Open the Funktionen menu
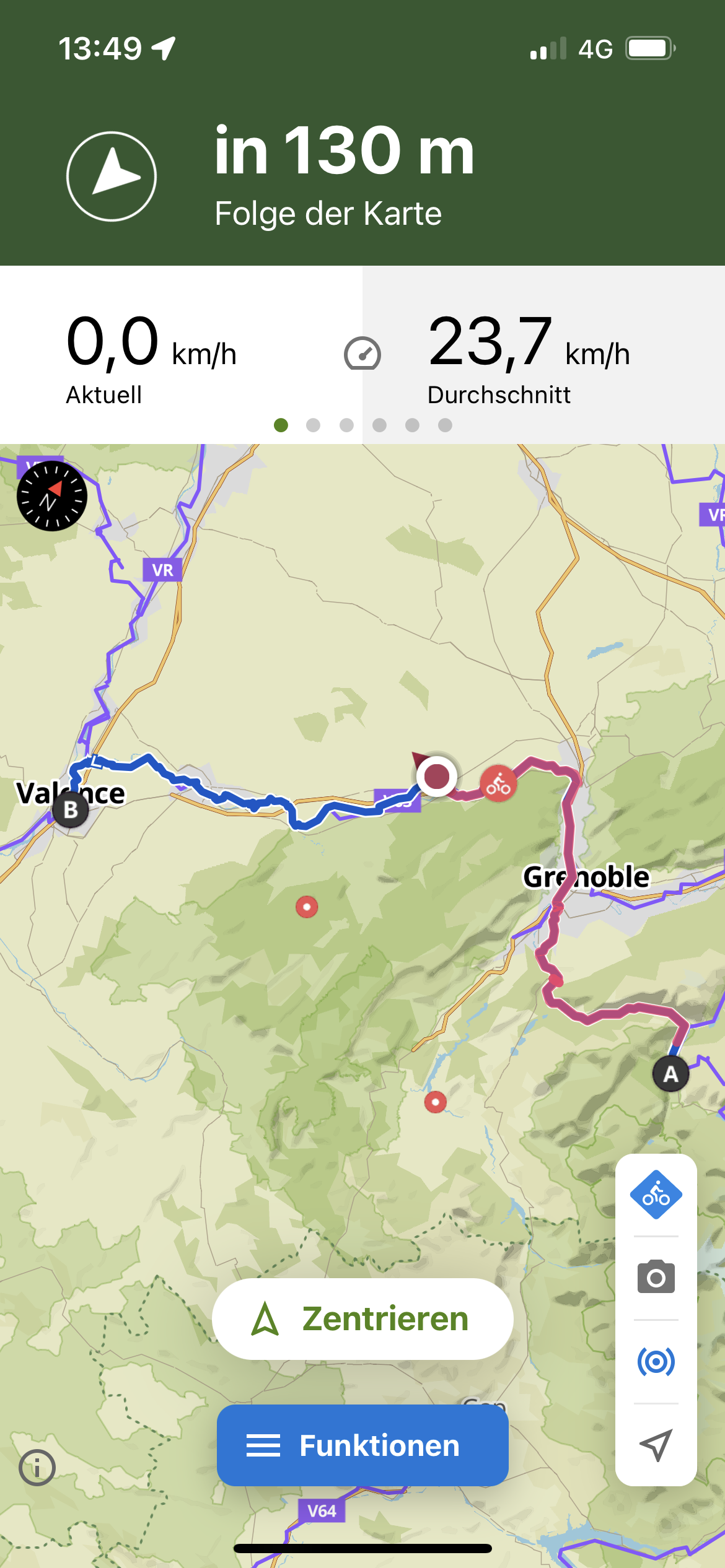Screen dimensions: 725x1568 [x=362, y=1445]
